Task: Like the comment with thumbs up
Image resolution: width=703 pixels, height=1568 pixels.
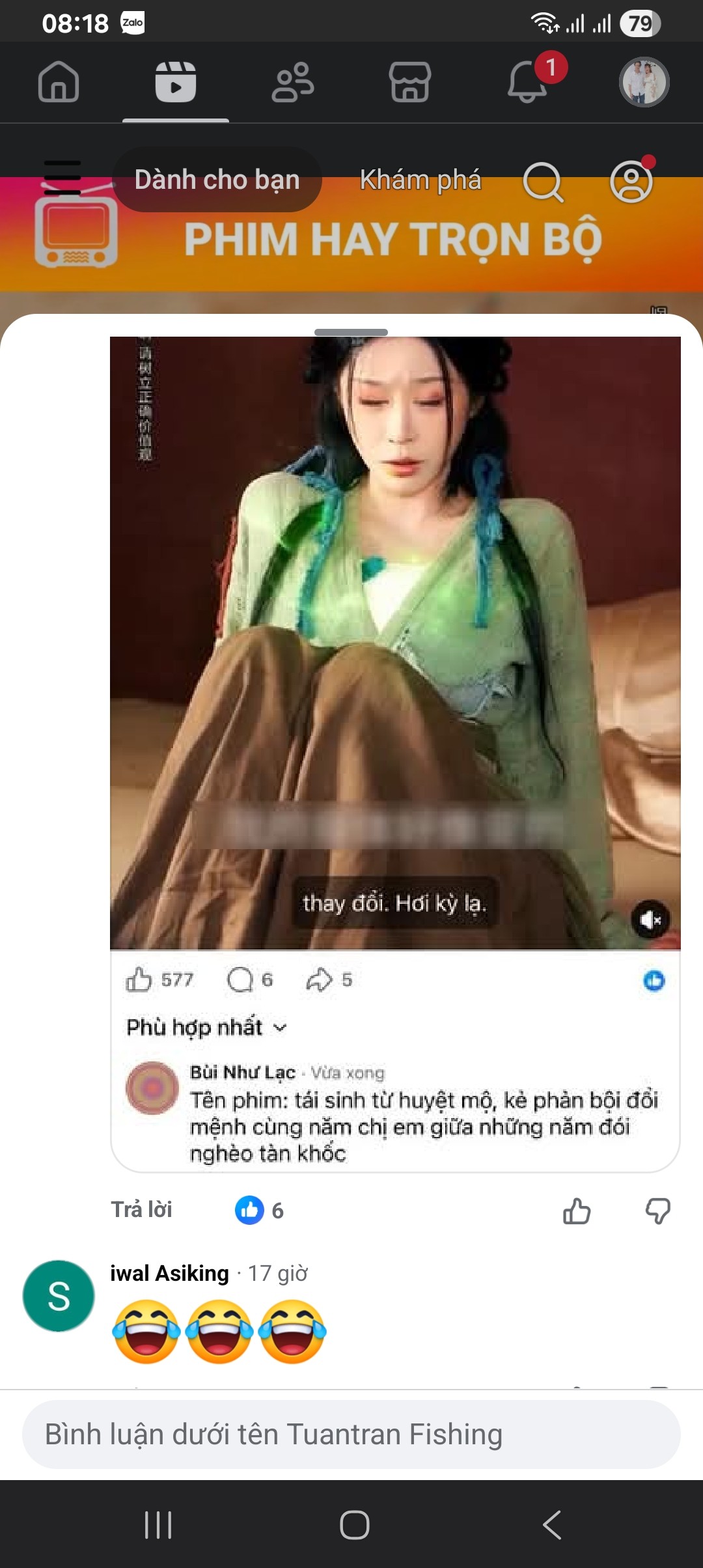Action: click(577, 1211)
